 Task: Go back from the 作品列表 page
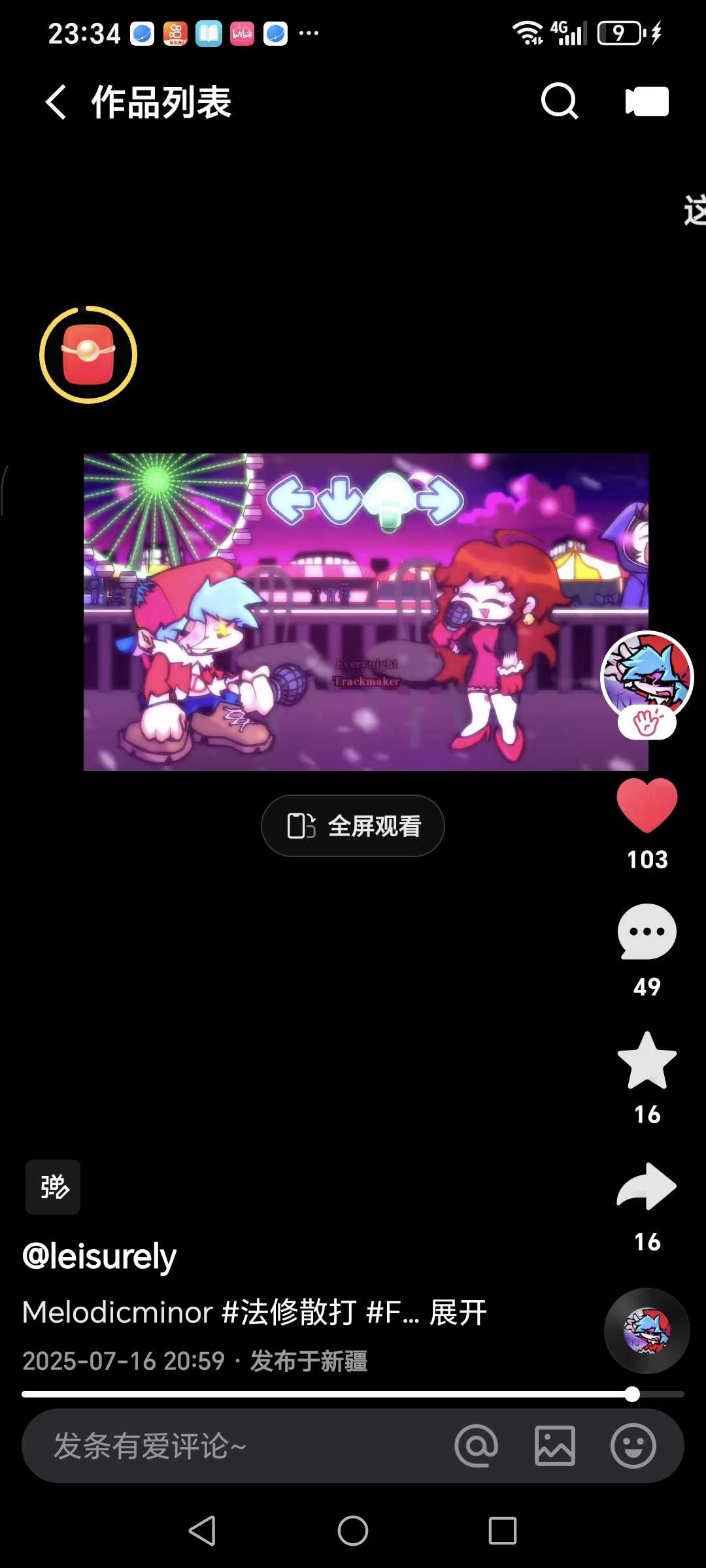[56, 102]
